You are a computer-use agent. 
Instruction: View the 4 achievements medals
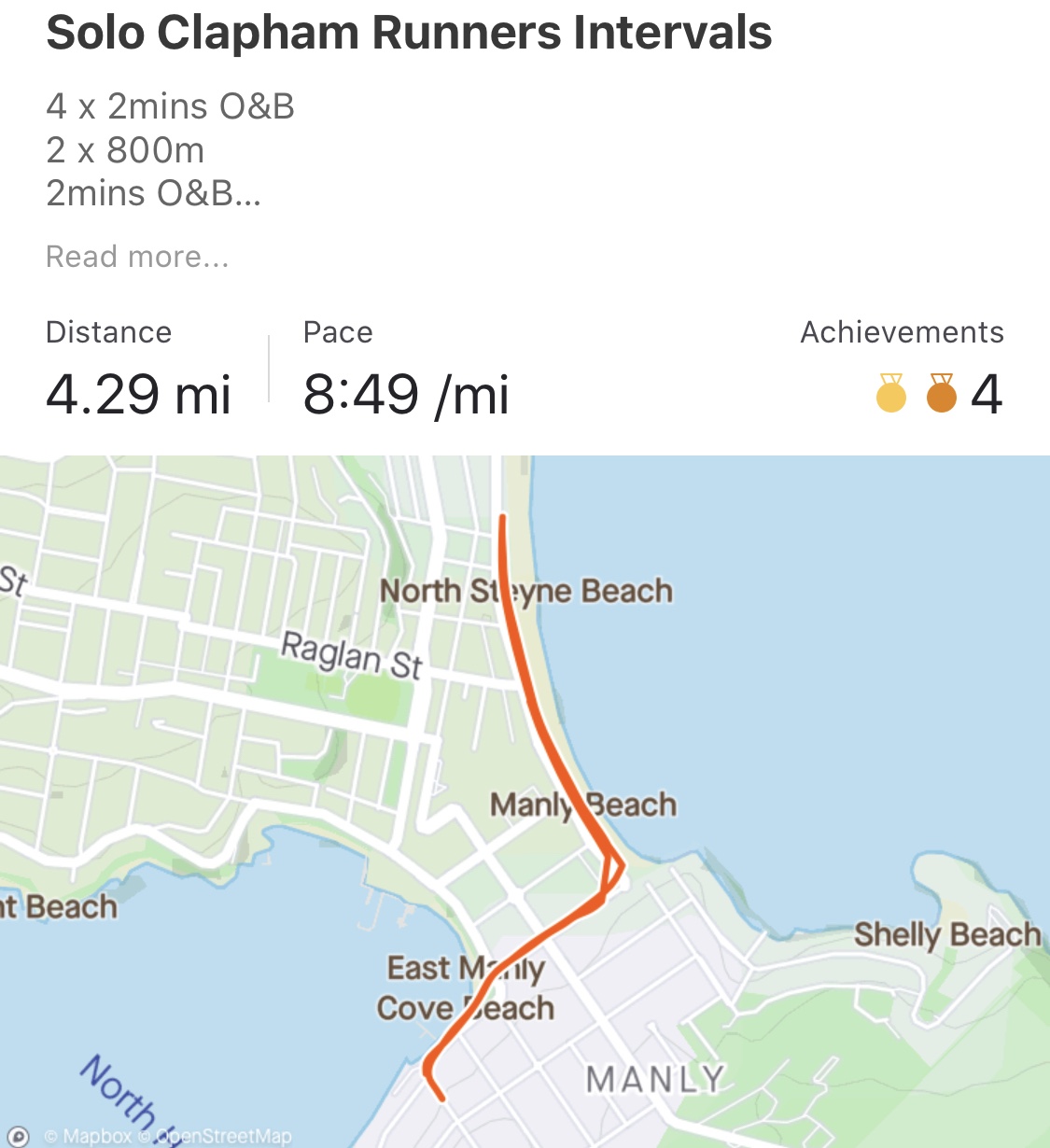(938, 394)
